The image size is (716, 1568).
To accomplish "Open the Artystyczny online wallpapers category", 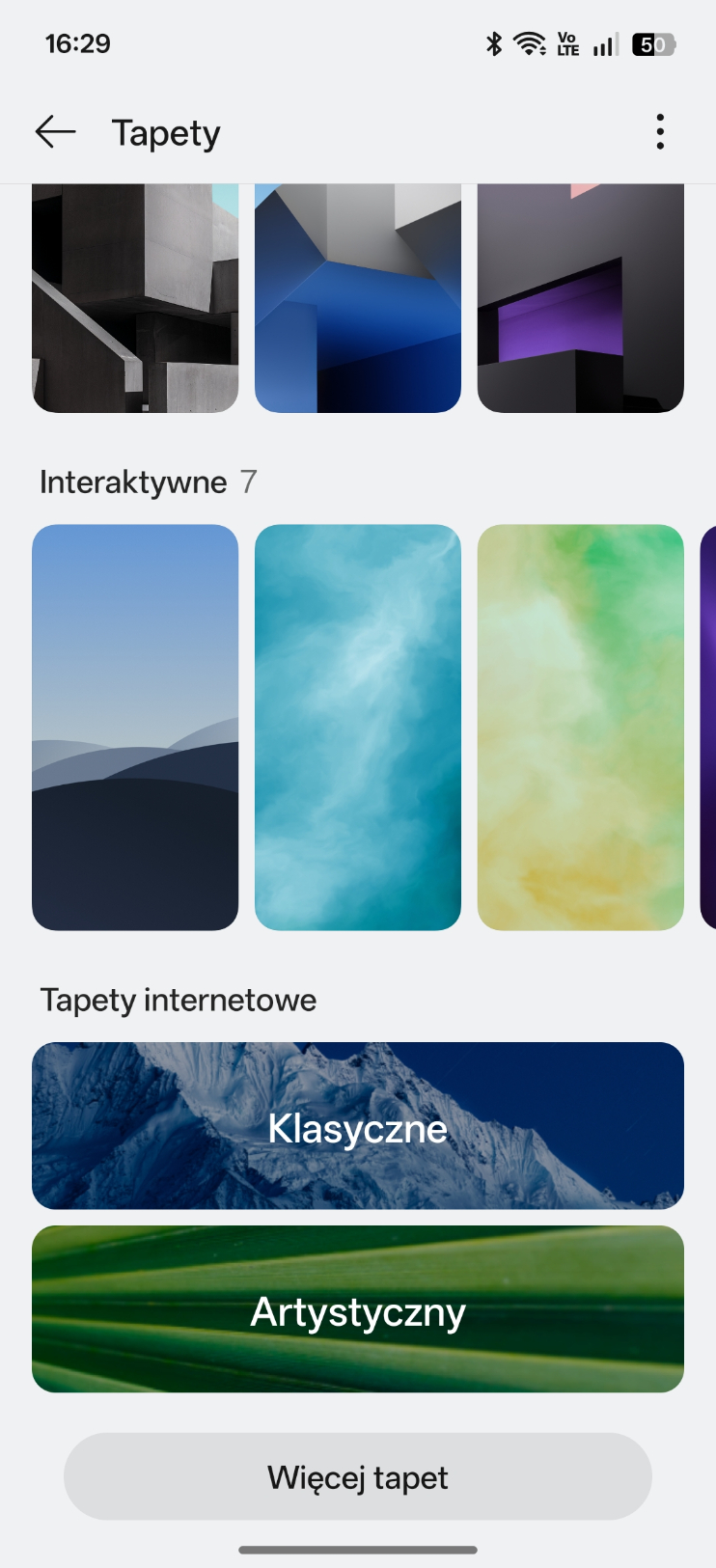I will click(358, 1309).
